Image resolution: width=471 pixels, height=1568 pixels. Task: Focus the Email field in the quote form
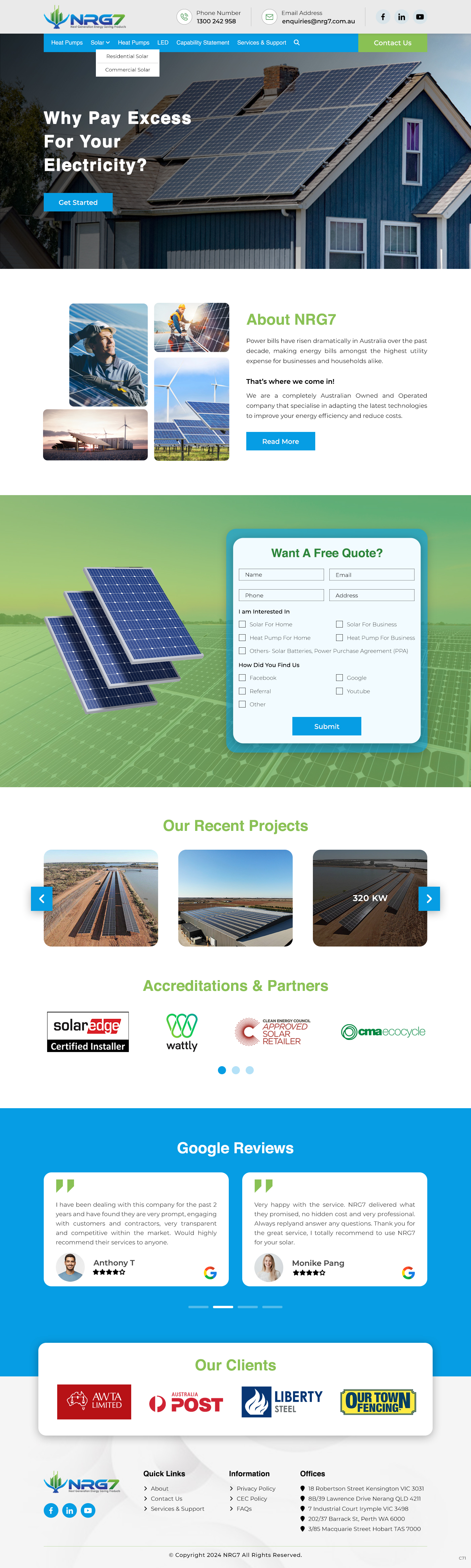(x=371, y=575)
